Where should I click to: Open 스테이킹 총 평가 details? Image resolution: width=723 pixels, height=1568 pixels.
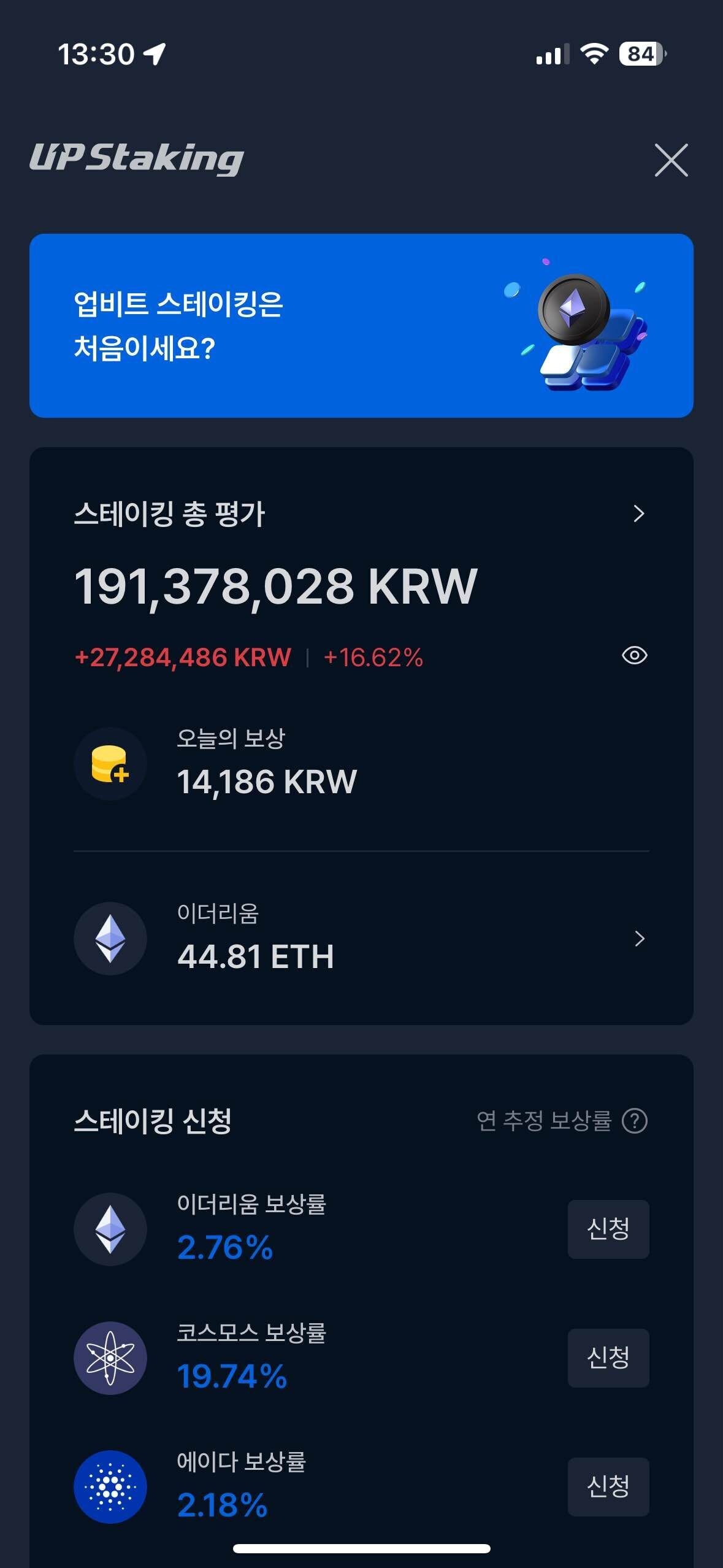click(638, 513)
